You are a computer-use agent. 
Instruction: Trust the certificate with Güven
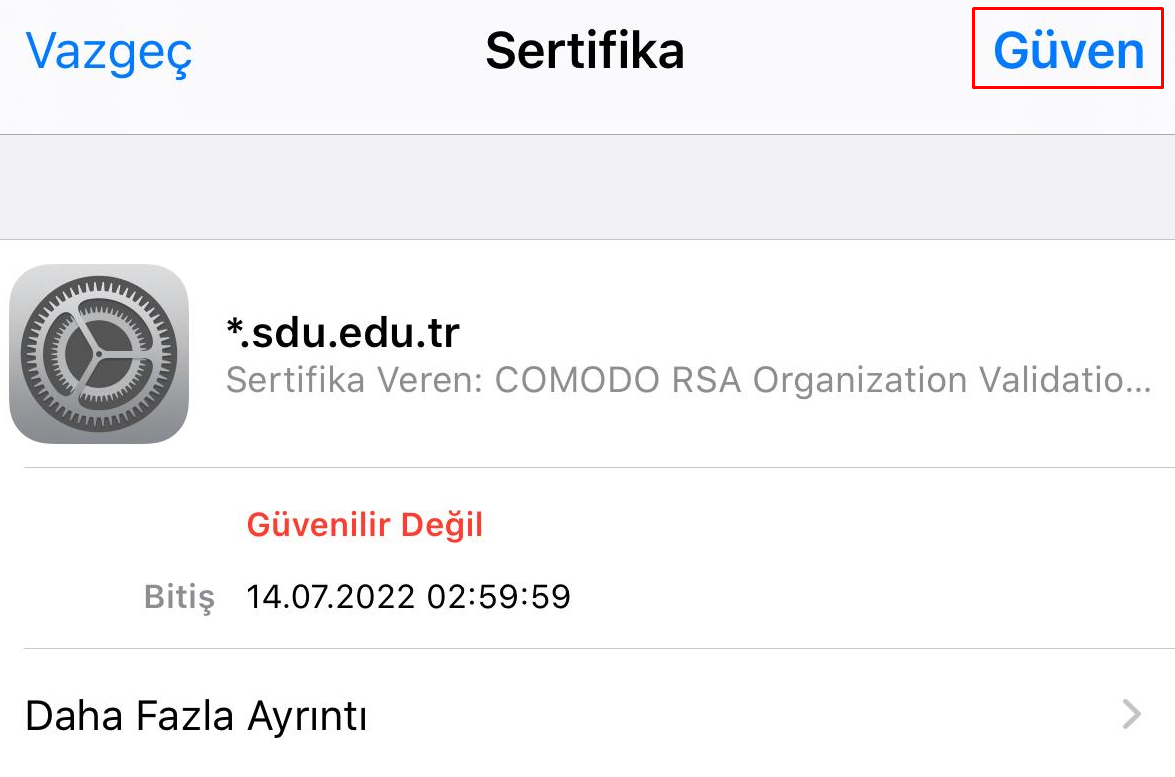click(1068, 50)
